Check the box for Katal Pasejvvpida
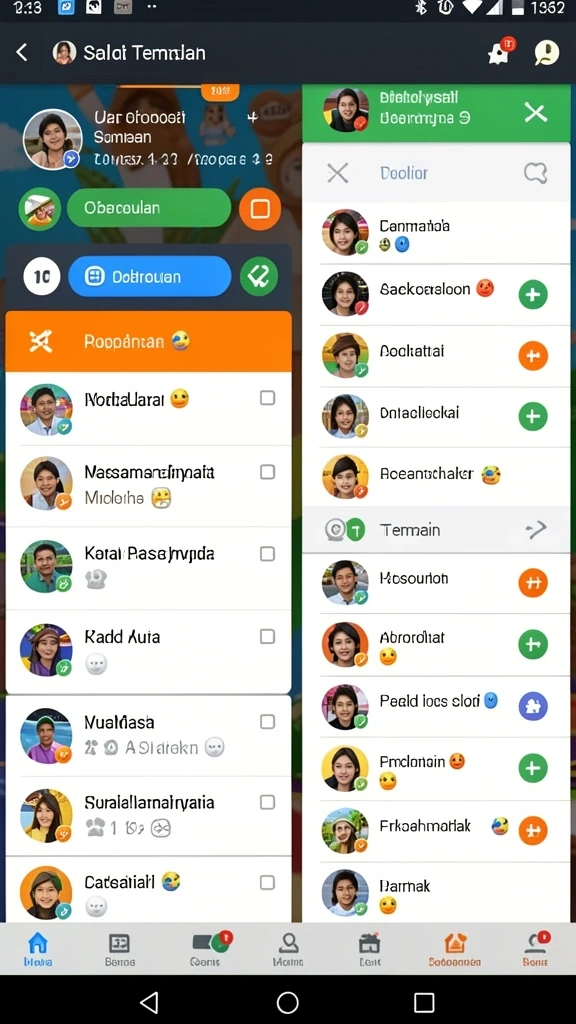The width and height of the screenshot is (576, 1024). [267, 554]
